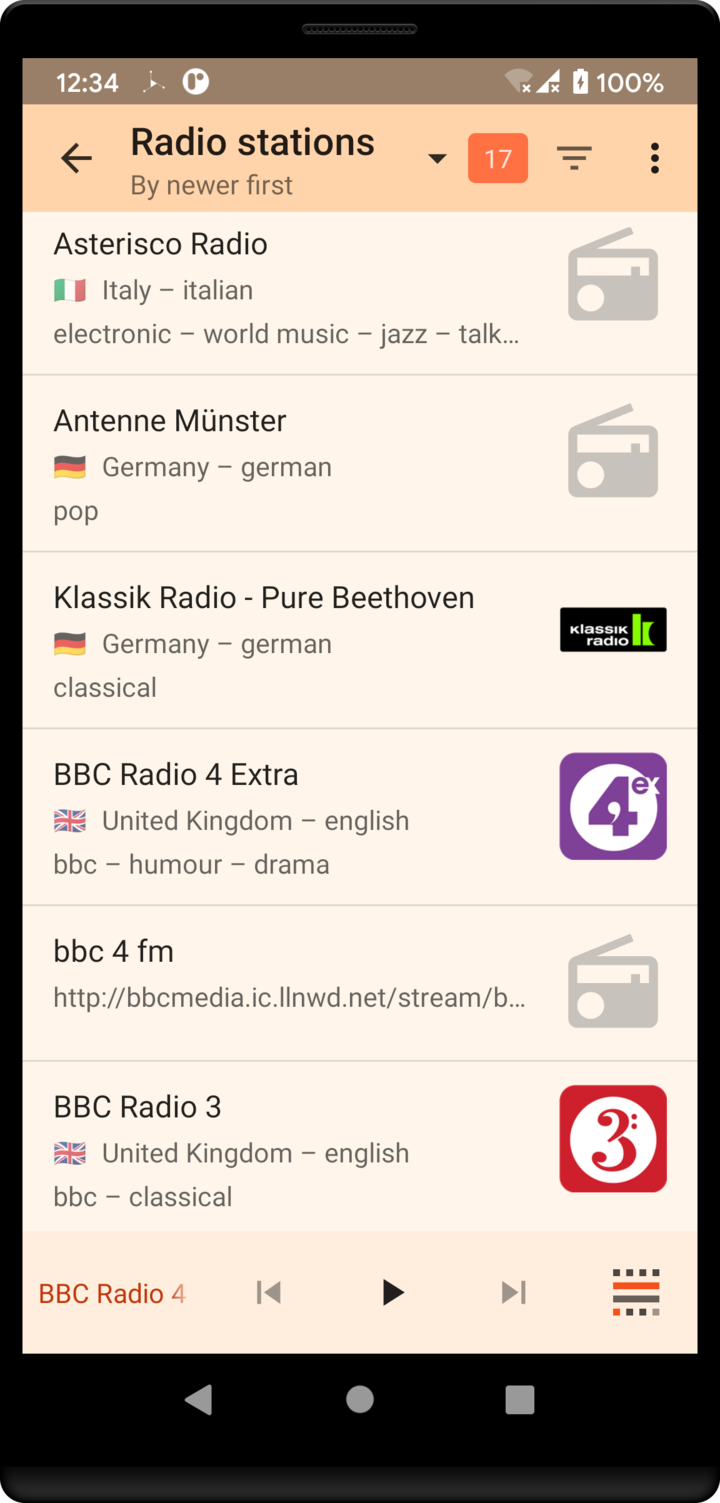Go back using the app bar arrow

[76, 158]
